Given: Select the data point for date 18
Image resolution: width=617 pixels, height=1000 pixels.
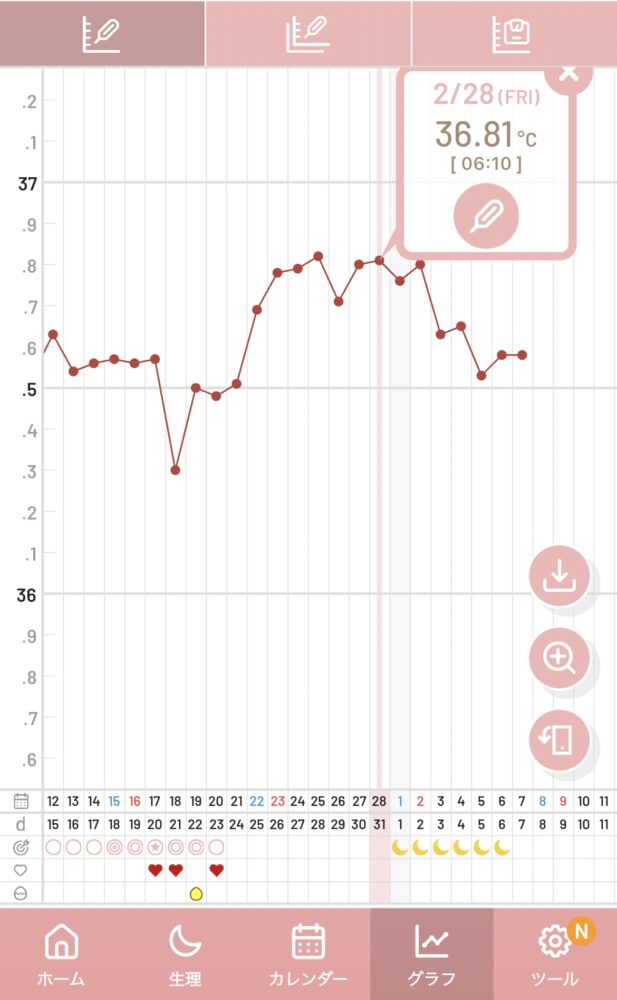Looking at the screenshot, I should [175, 470].
